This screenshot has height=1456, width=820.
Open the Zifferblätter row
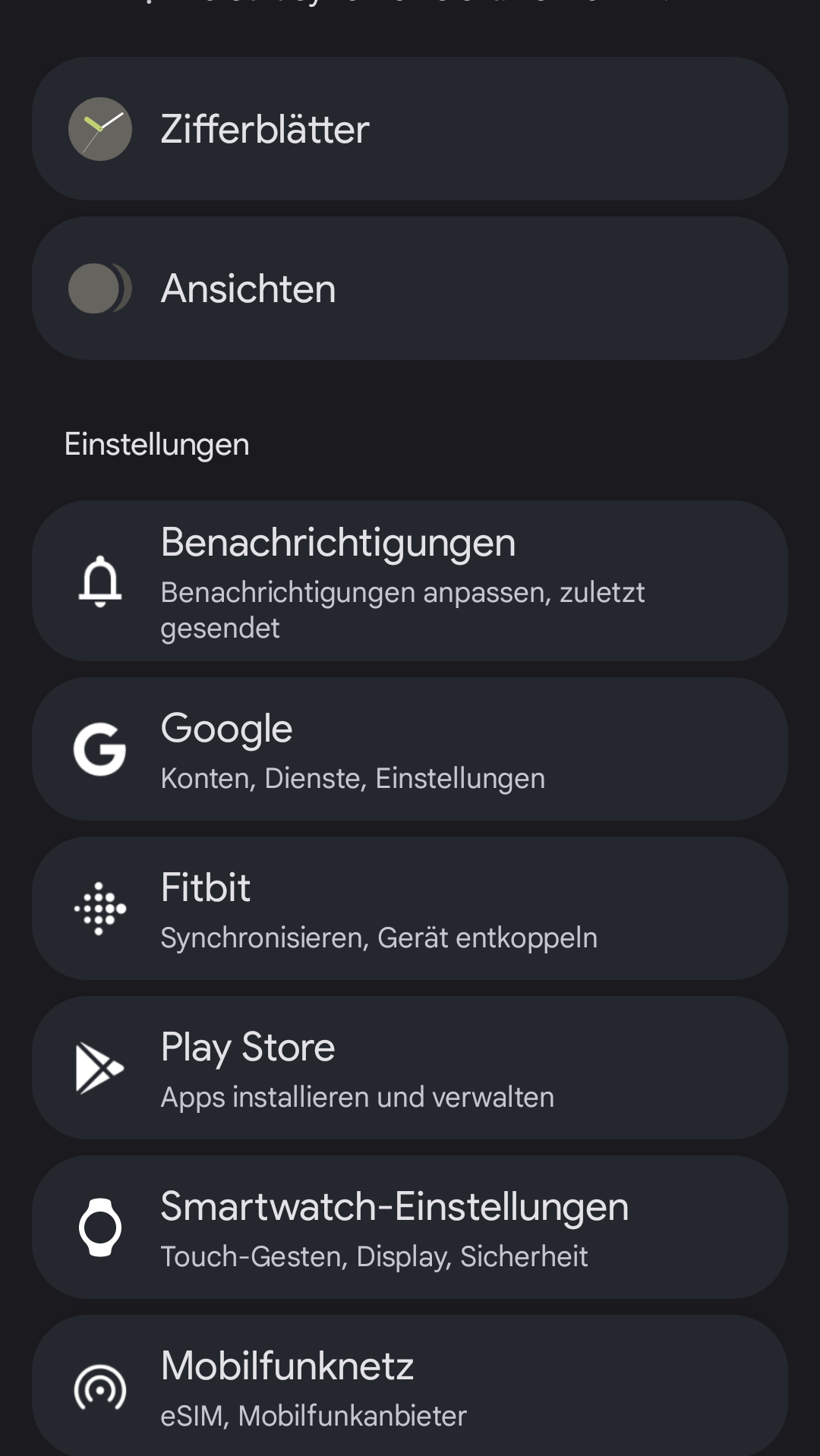click(x=410, y=129)
